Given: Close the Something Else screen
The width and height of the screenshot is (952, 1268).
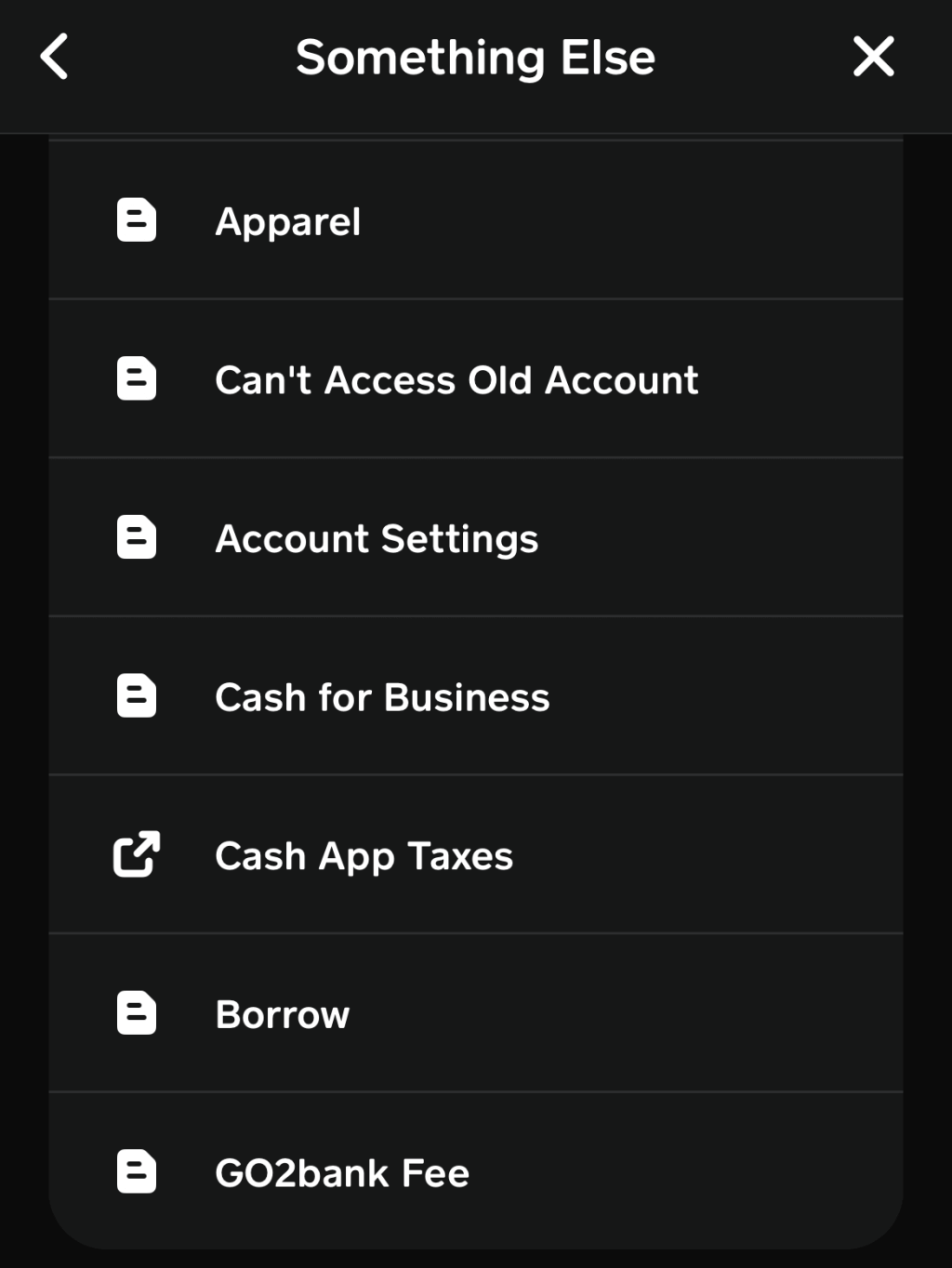Looking at the screenshot, I should point(873,57).
